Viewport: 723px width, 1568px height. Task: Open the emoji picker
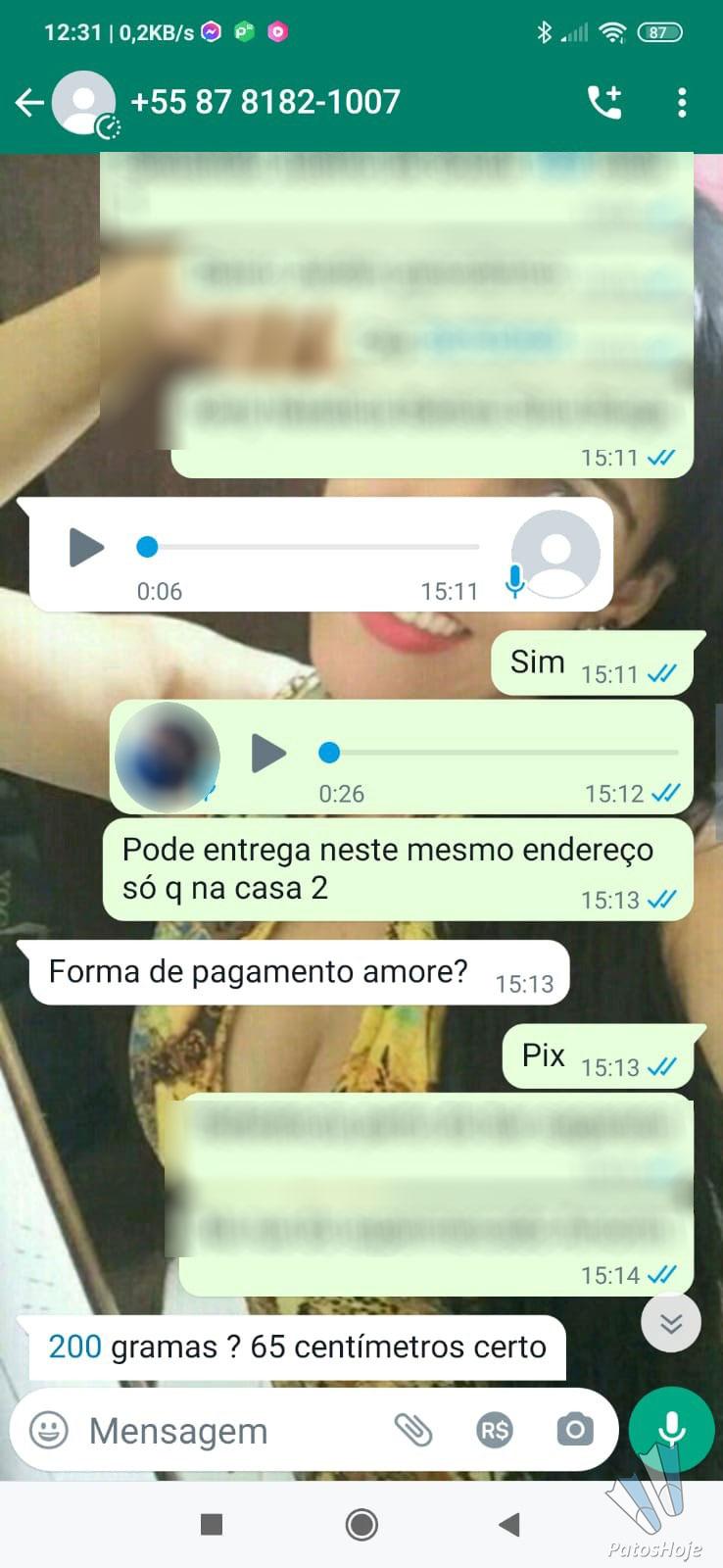pos(49,1431)
